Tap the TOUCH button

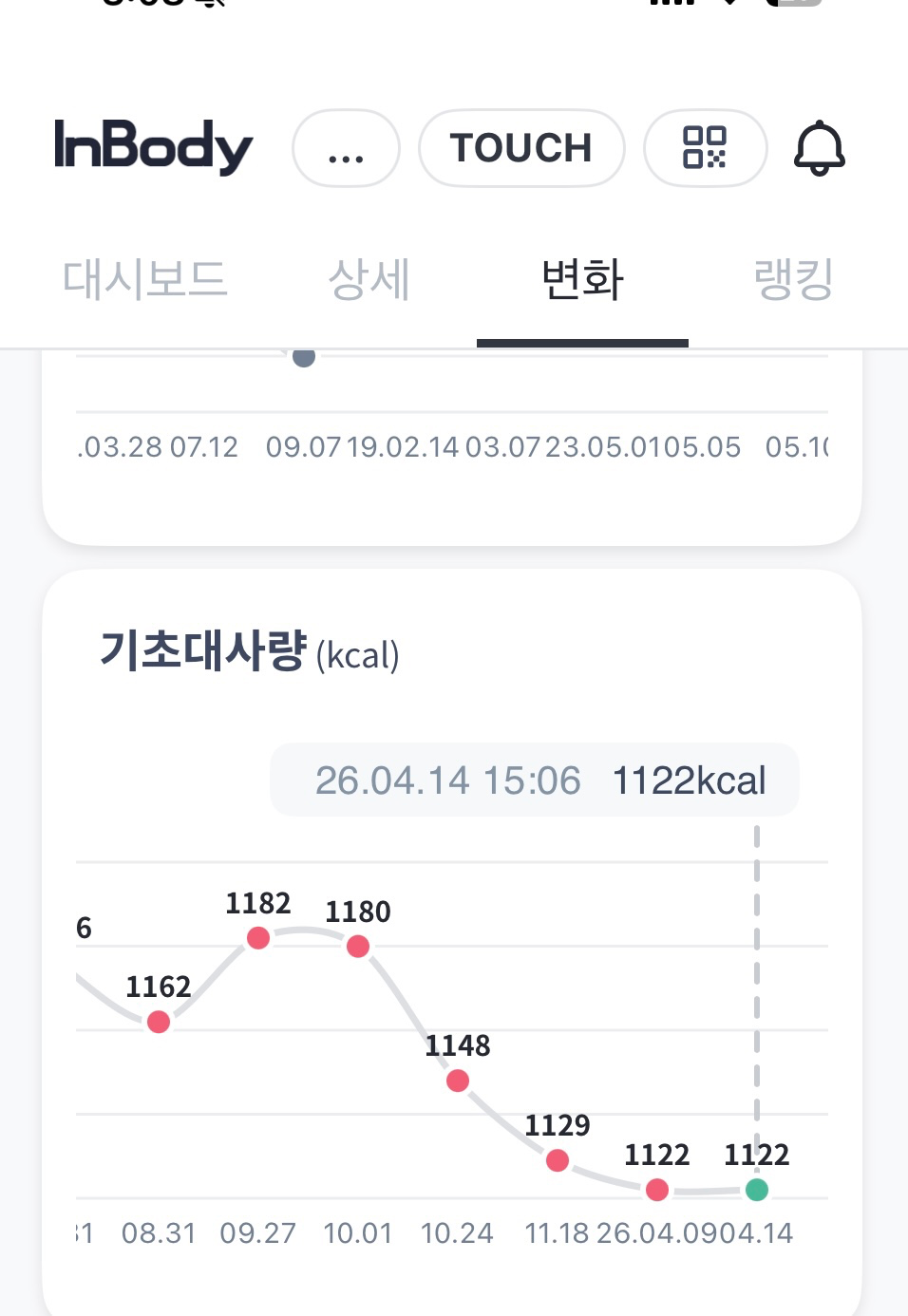(521, 148)
